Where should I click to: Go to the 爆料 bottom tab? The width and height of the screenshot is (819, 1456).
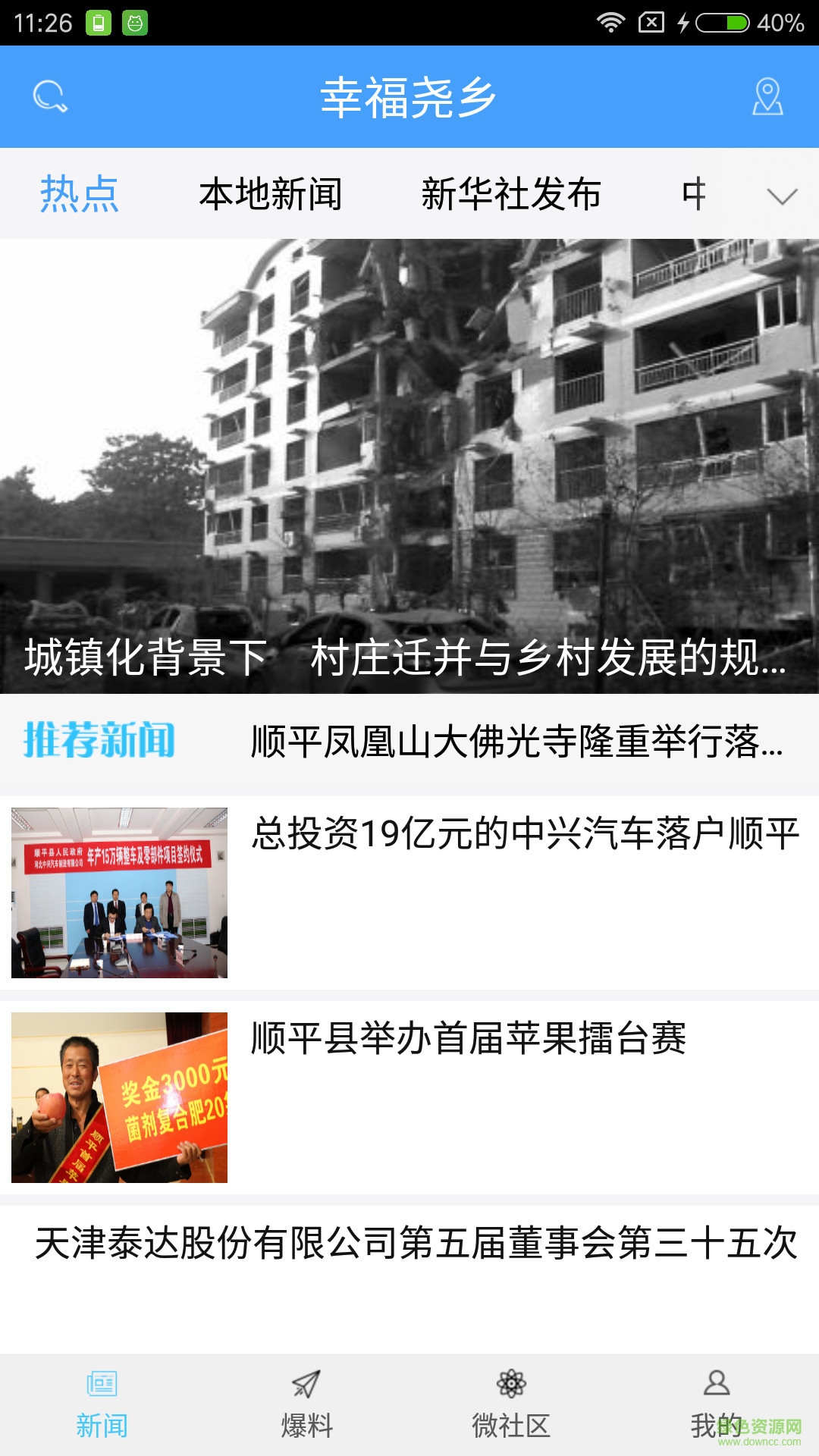[x=306, y=1404]
